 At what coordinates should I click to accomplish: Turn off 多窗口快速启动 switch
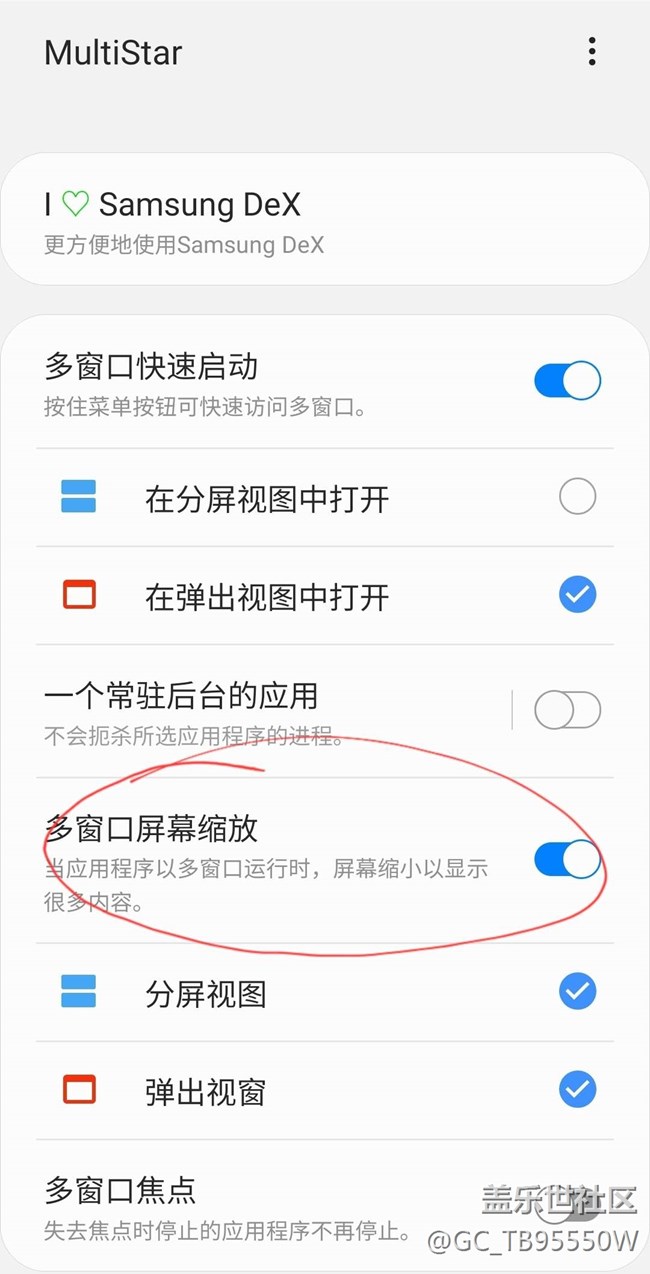tap(567, 381)
